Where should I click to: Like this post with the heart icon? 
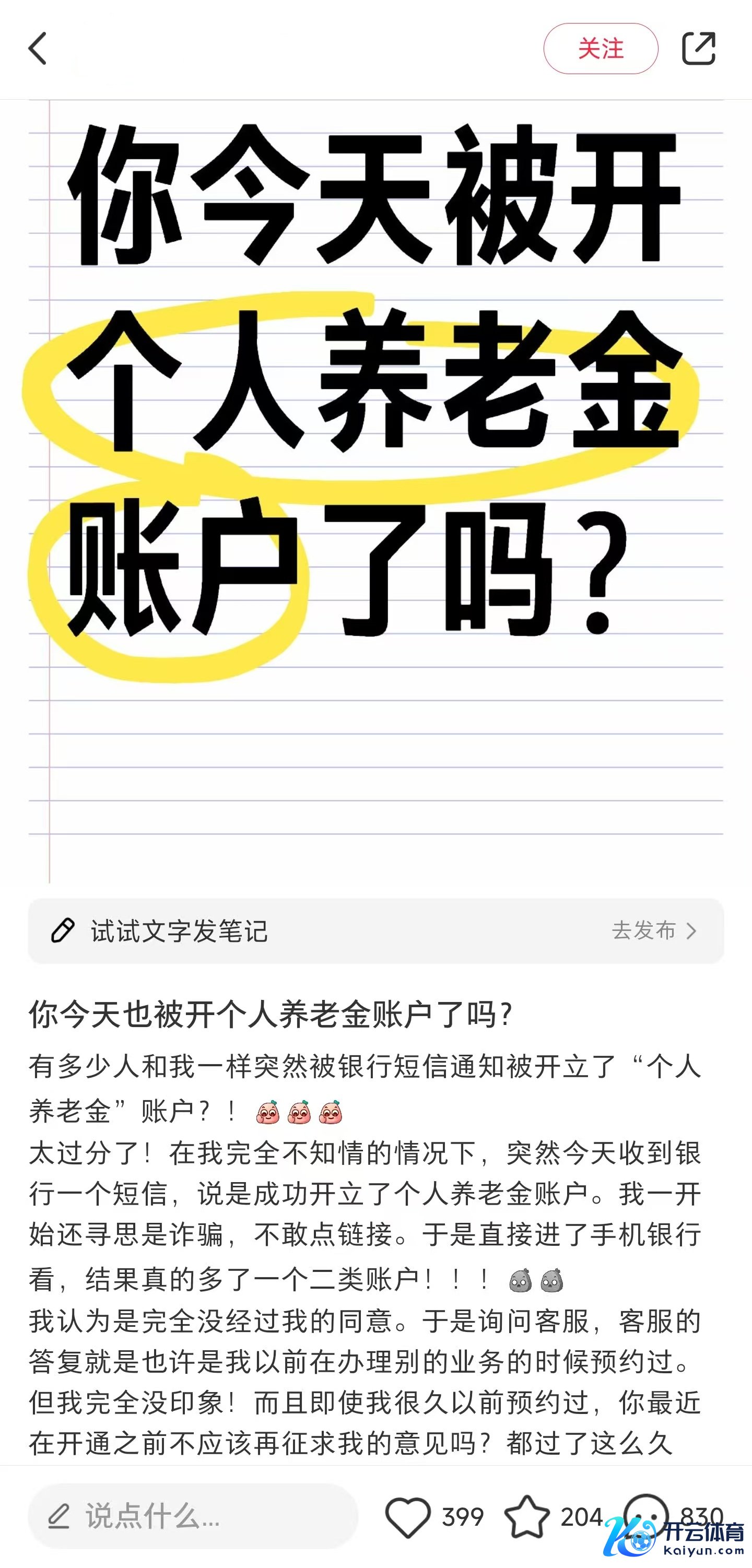[407, 1516]
